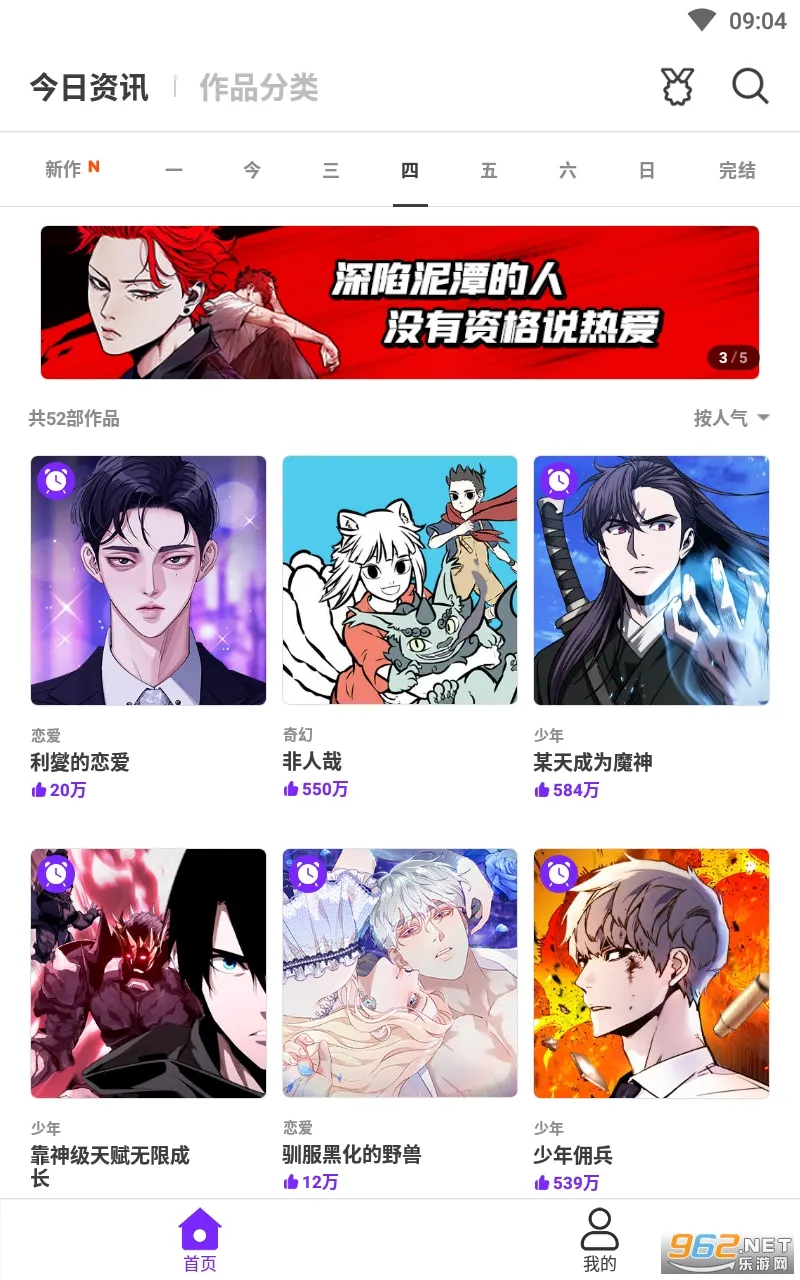Open the comic 非人哉

tap(400, 581)
